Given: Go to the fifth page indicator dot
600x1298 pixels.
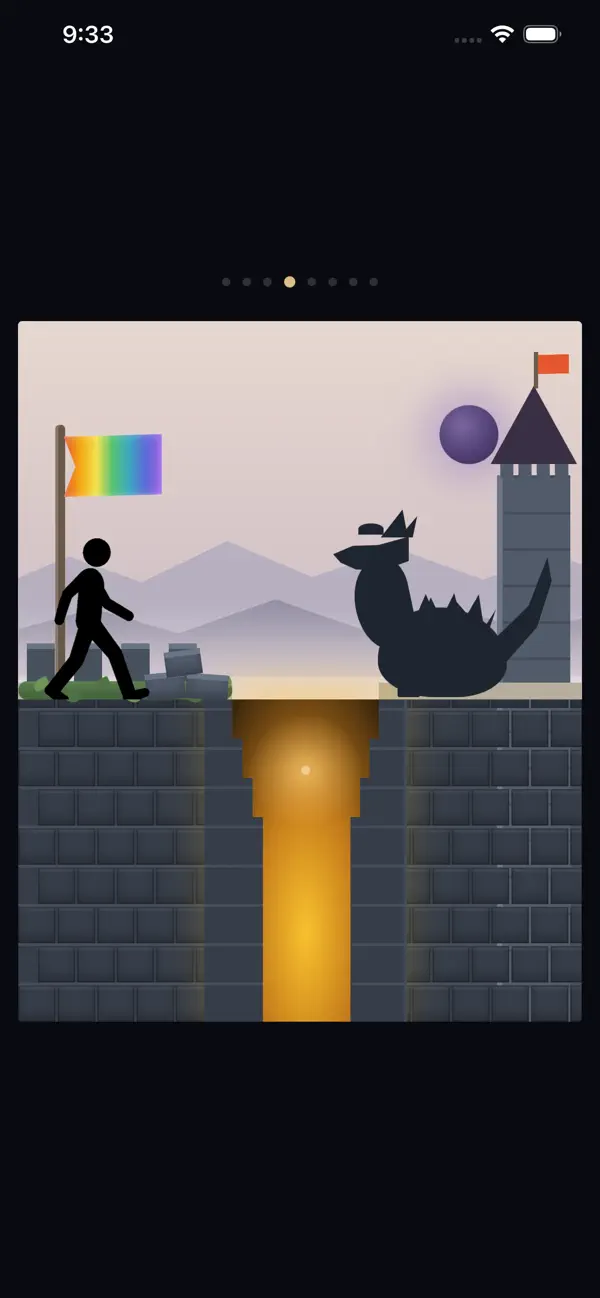Looking at the screenshot, I should 312,282.
